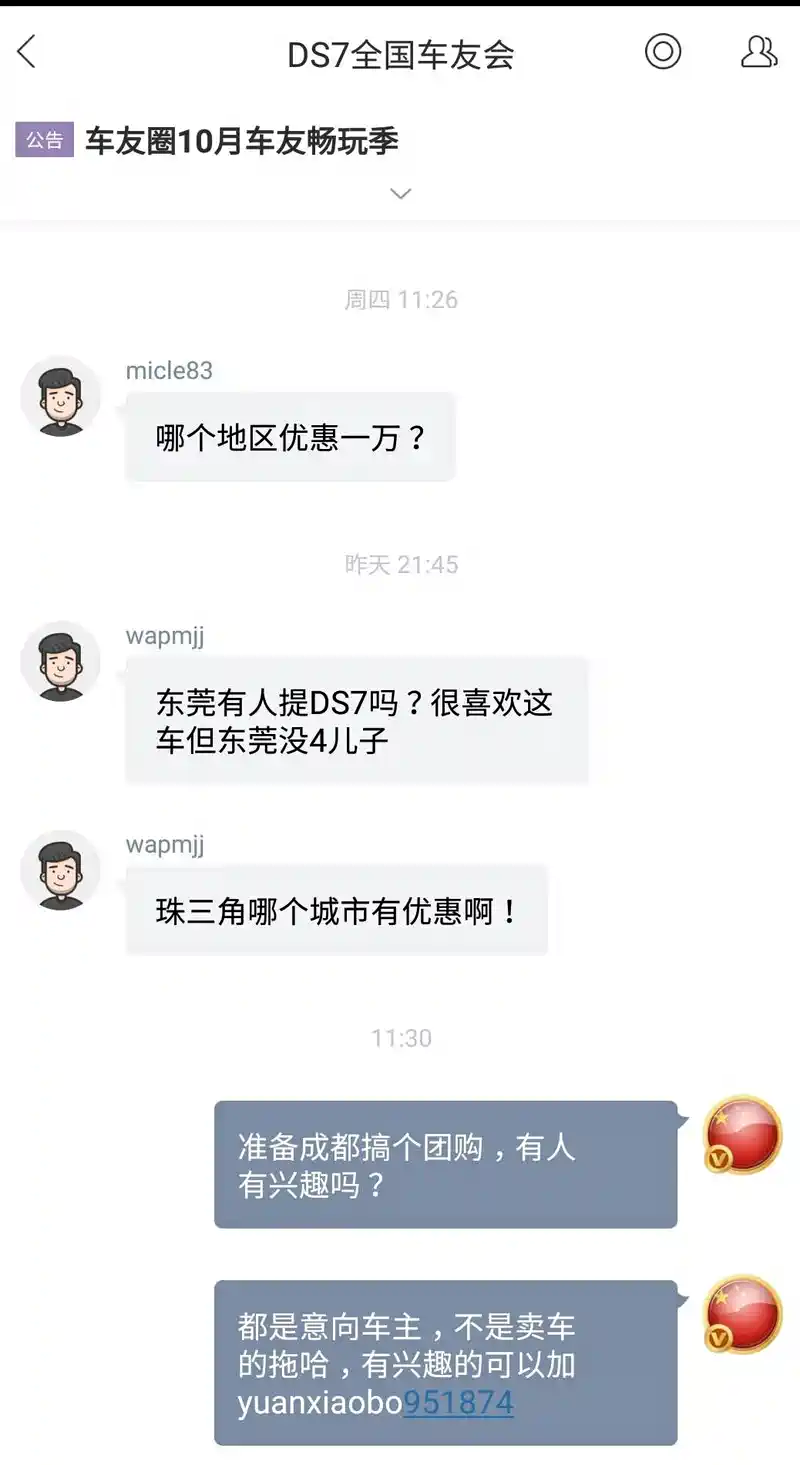Go back from the DS7 group chat
Image resolution: width=800 pixels, height=1465 pixels.
click(27, 52)
